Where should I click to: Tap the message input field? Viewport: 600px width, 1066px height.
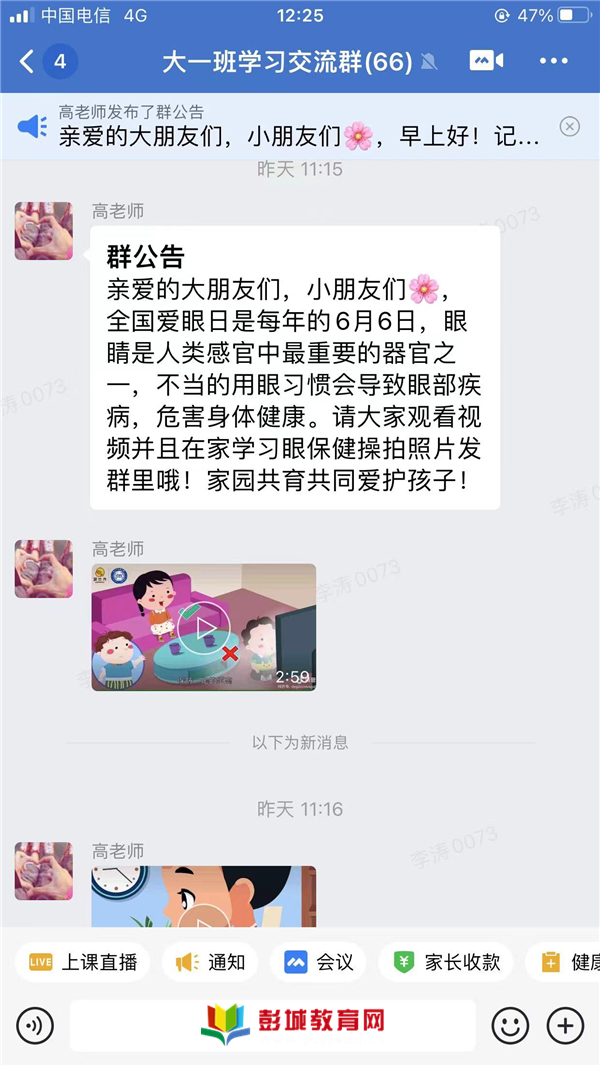click(272, 1025)
